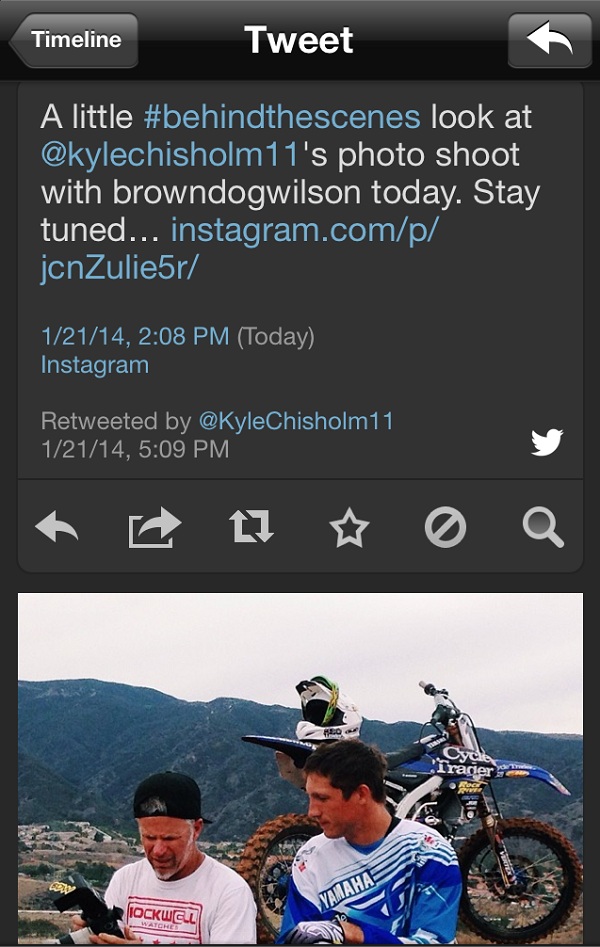Viewport: 600px width, 947px height.
Task: Favorite this tweet with the star
Action: (349, 527)
